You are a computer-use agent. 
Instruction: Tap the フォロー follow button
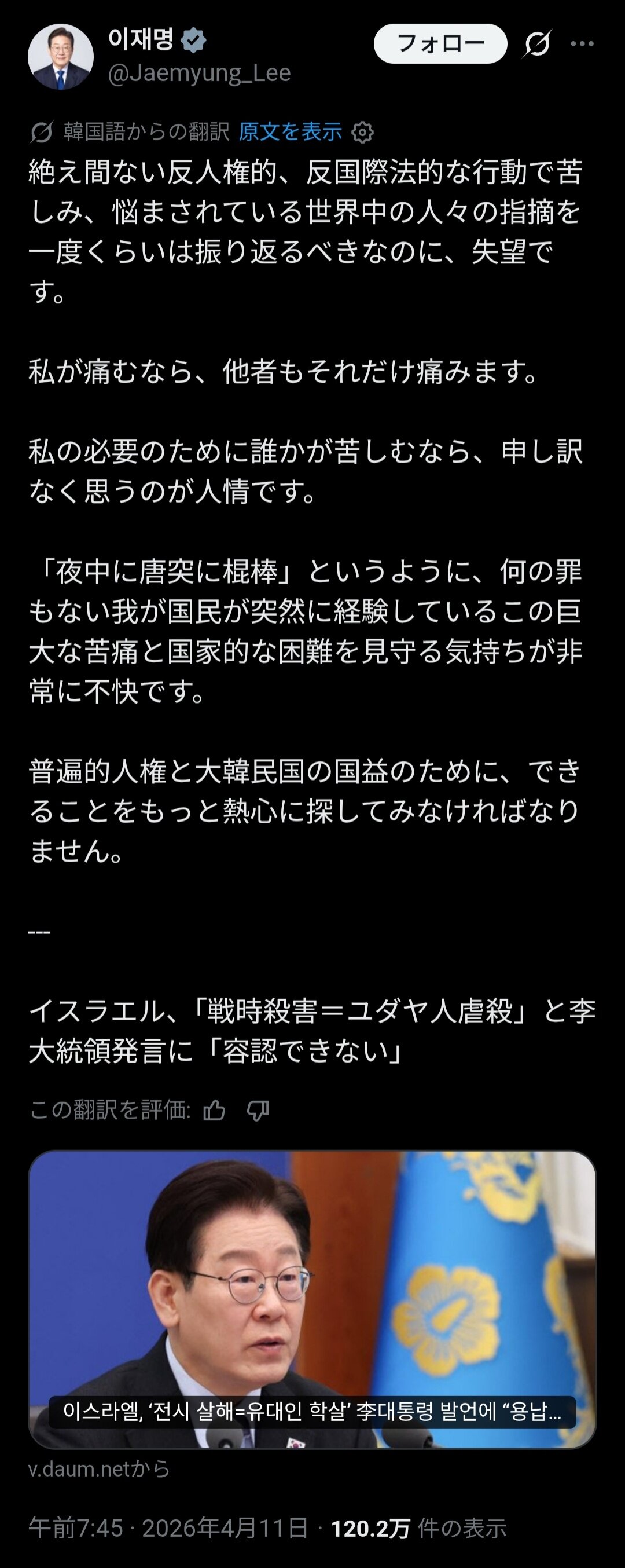click(x=440, y=43)
